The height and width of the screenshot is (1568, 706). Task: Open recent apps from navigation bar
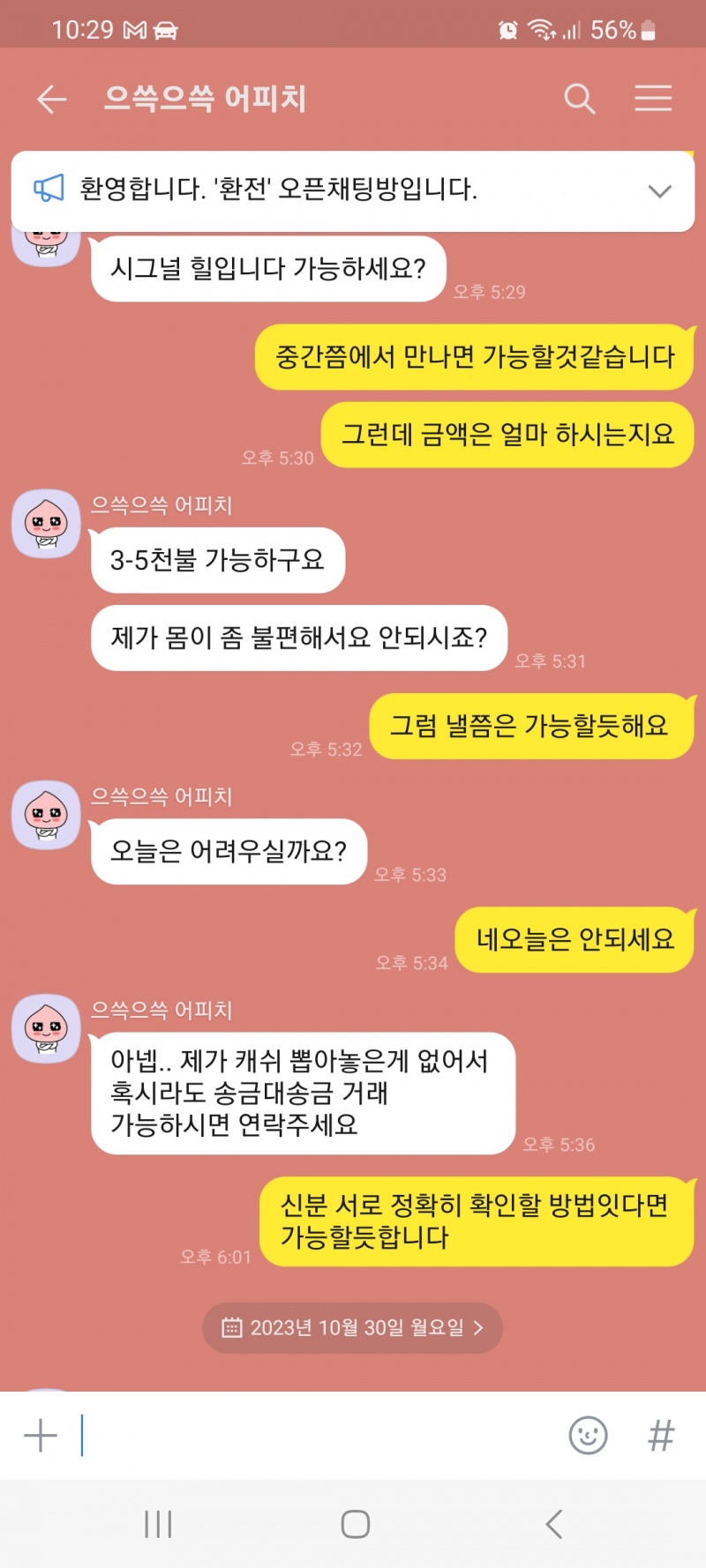point(158,1524)
